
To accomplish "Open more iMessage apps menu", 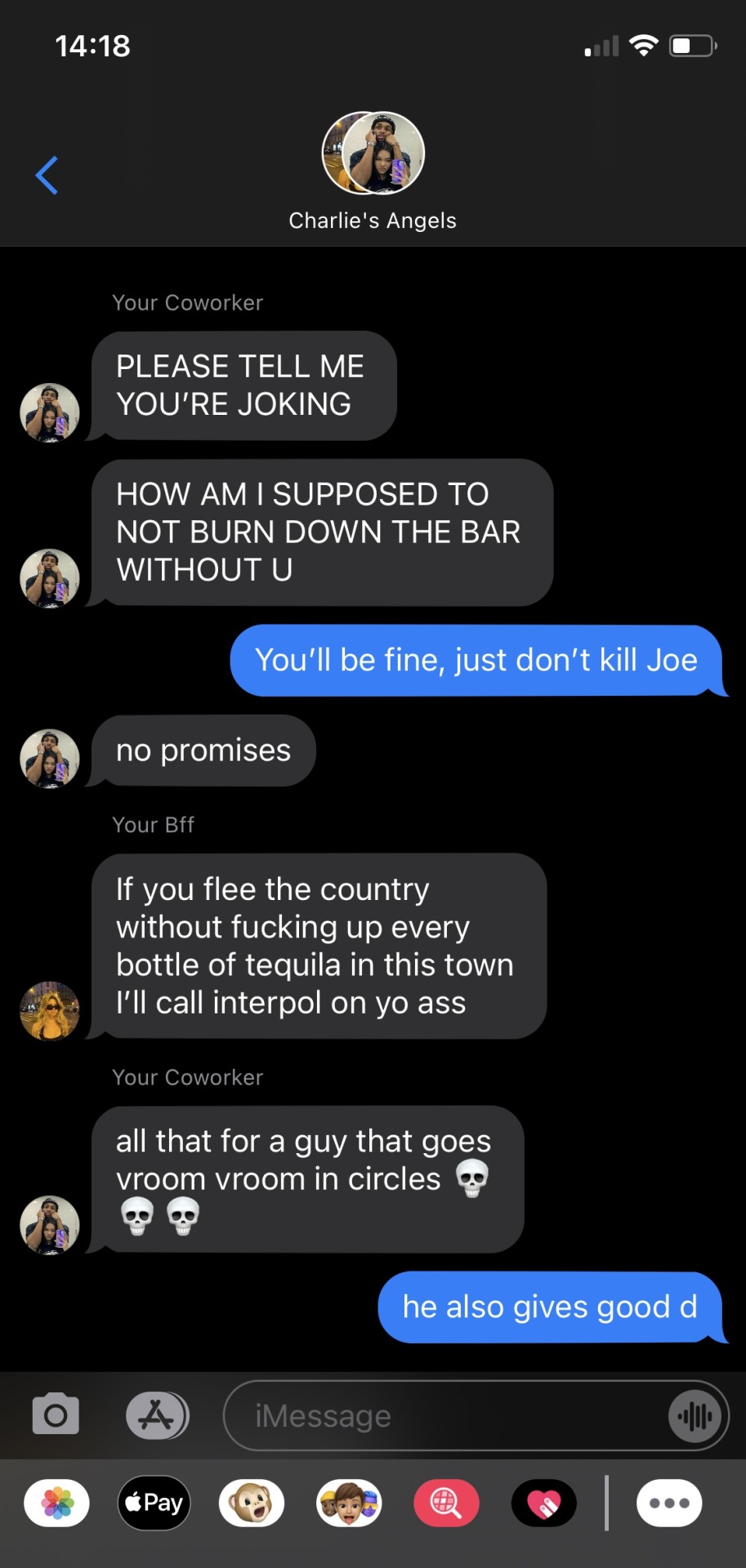I will click(669, 1503).
